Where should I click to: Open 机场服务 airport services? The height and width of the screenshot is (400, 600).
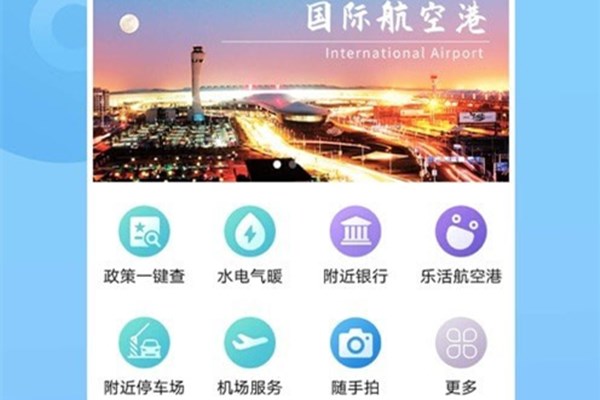click(249, 345)
